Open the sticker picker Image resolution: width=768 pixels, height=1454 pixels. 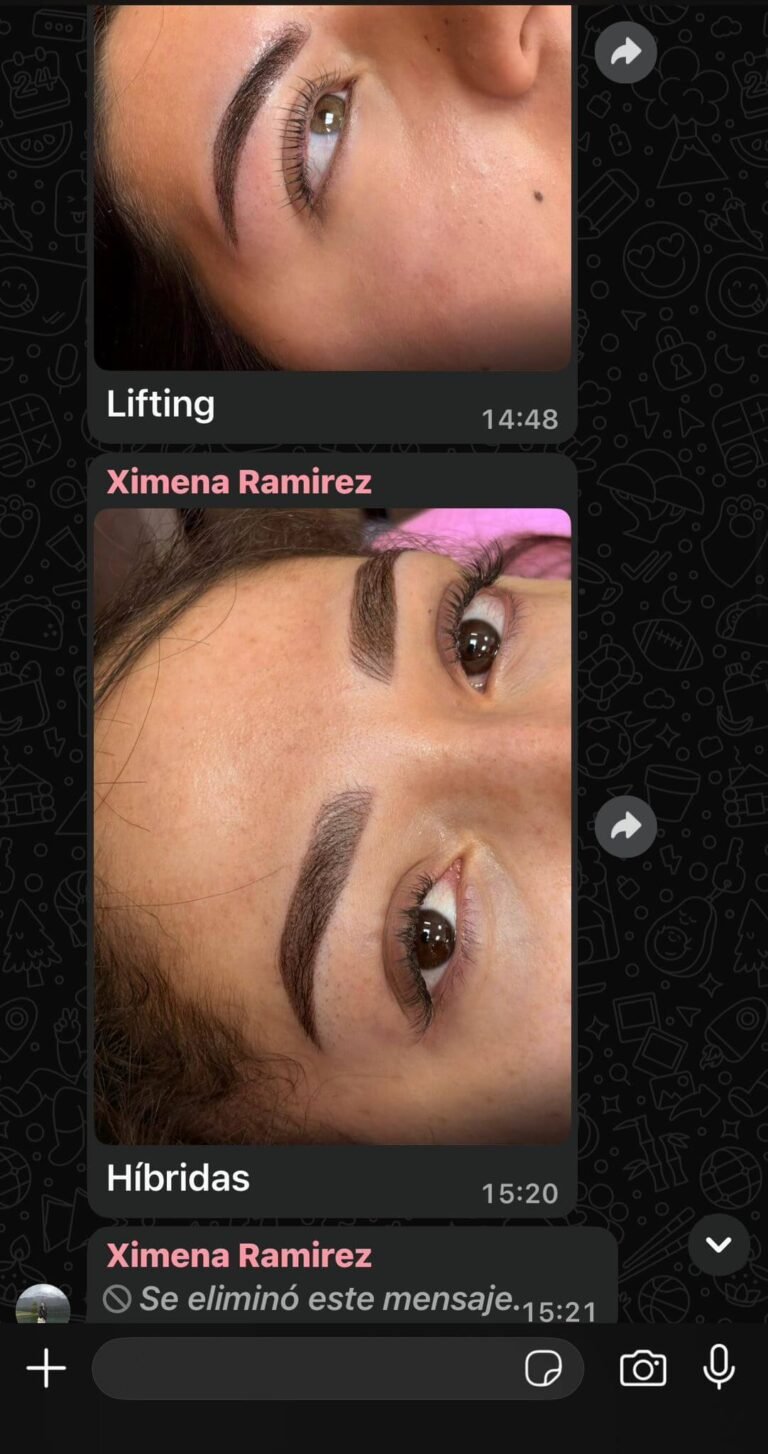coord(543,1368)
